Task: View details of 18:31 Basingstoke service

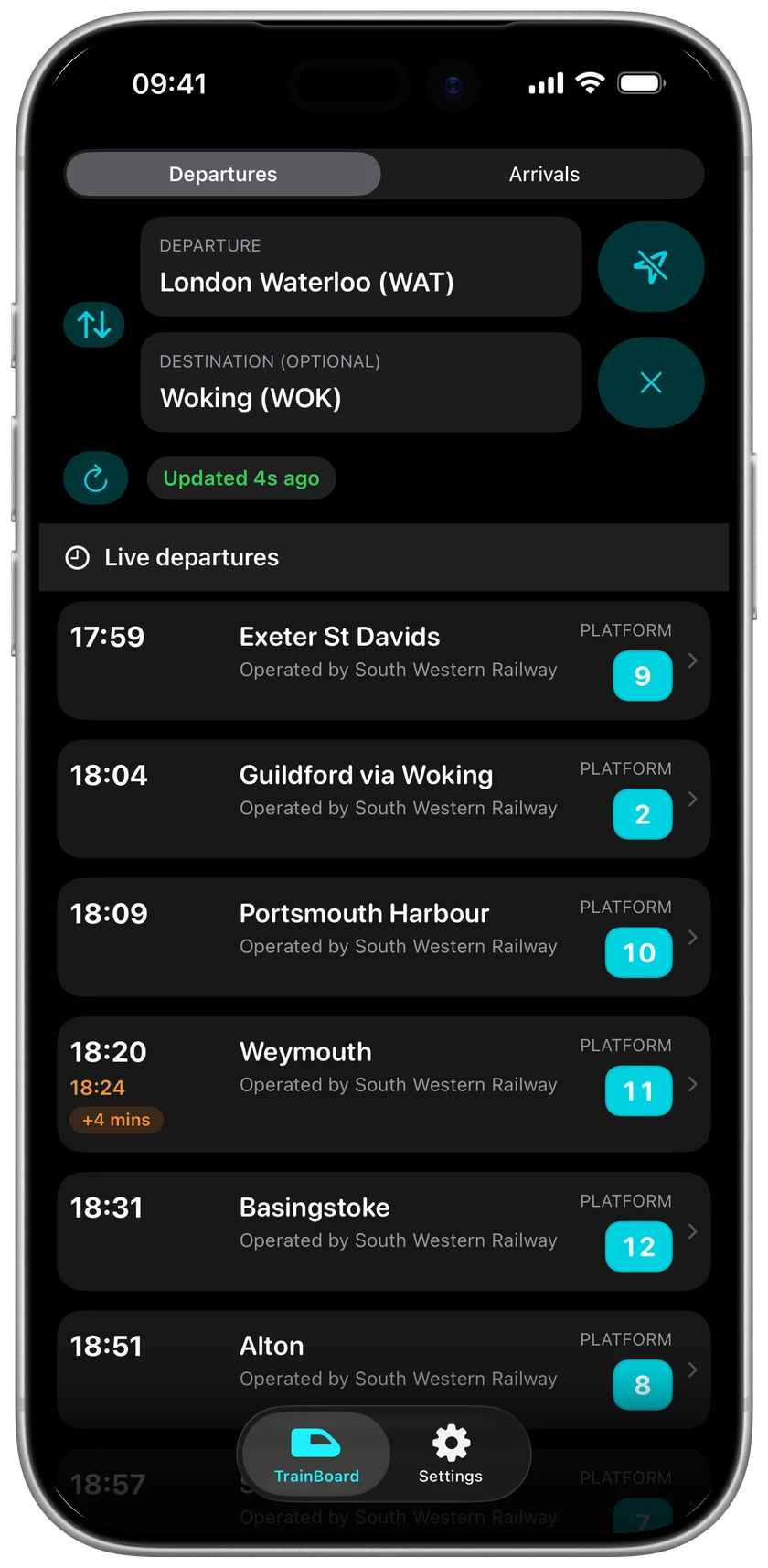Action: coord(384,1231)
